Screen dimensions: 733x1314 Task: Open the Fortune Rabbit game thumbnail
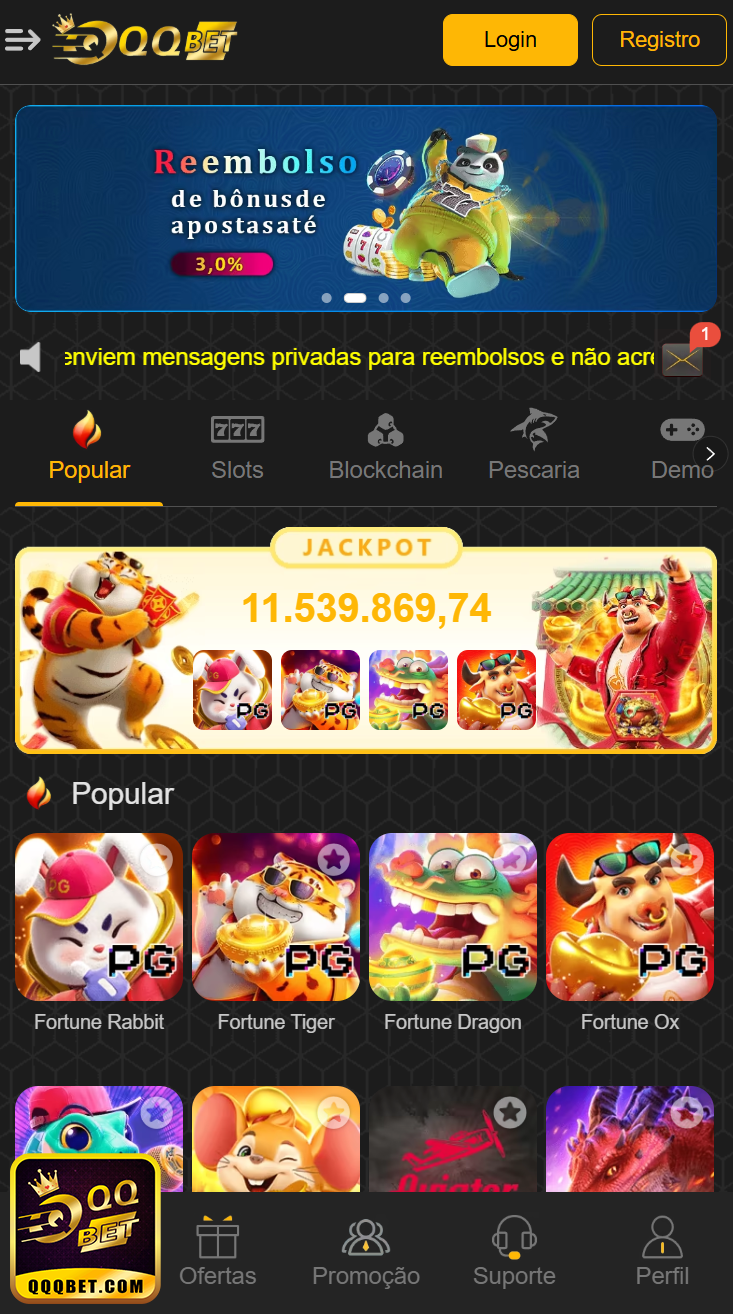coord(99,917)
